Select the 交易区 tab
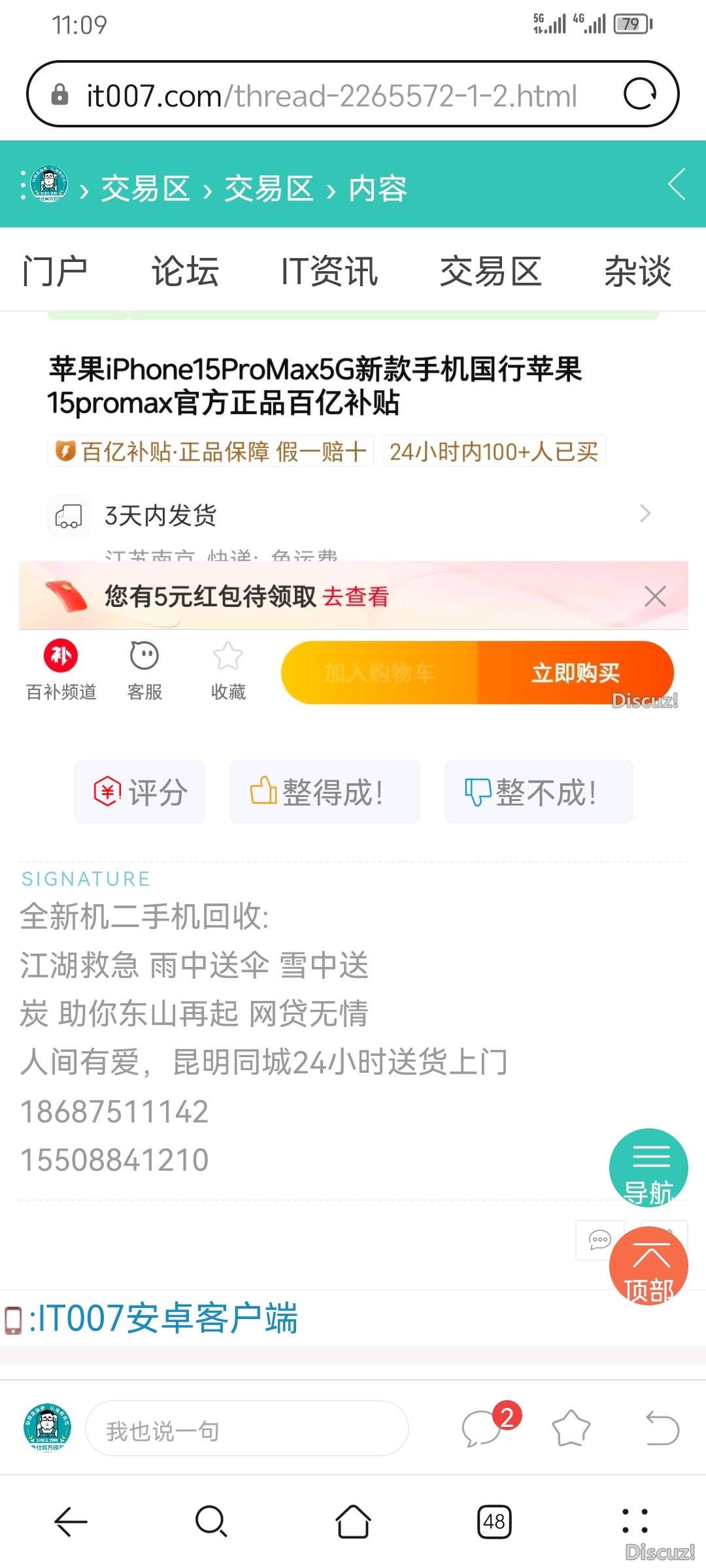This screenshot has width=706, height=1568. click(490, 271)
